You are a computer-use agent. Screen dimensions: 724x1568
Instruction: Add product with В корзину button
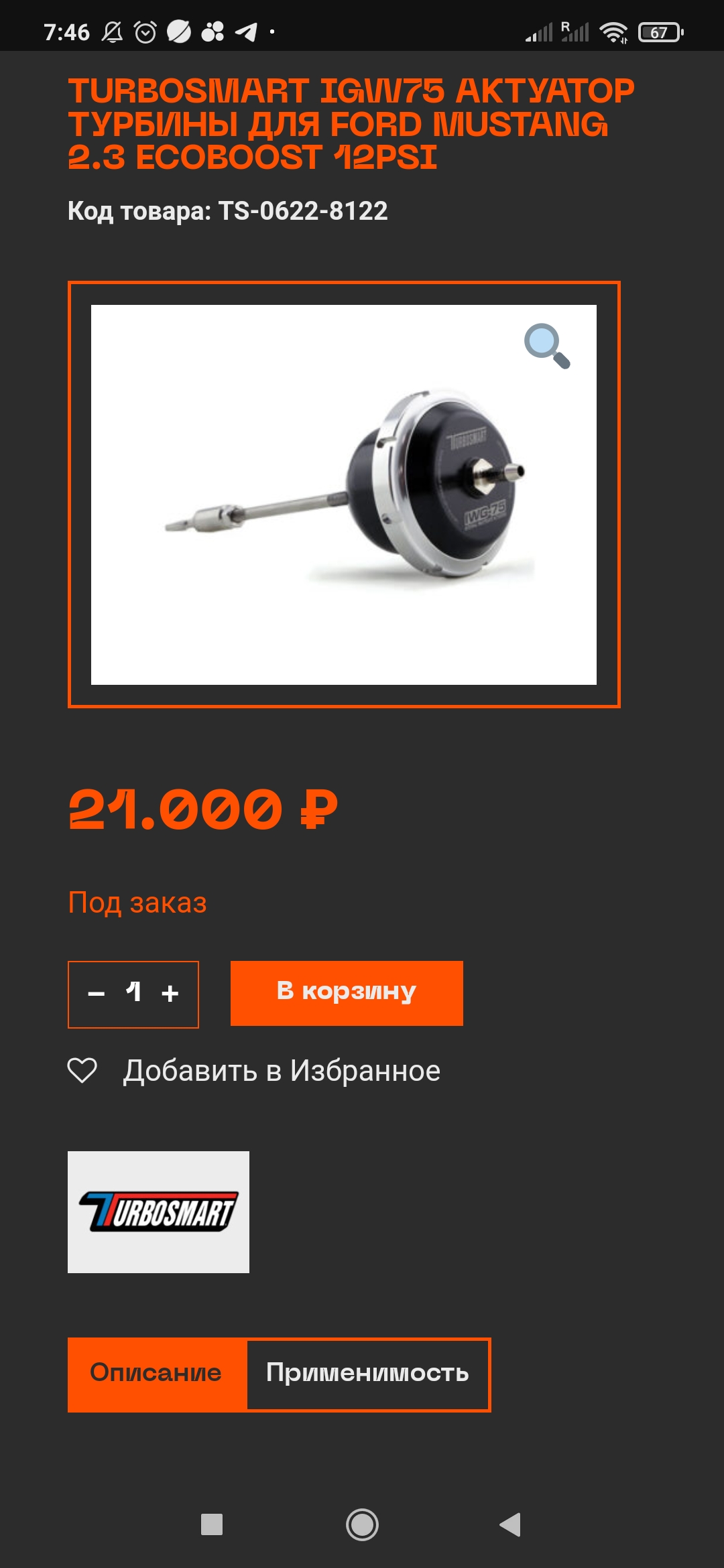point(347,992)
